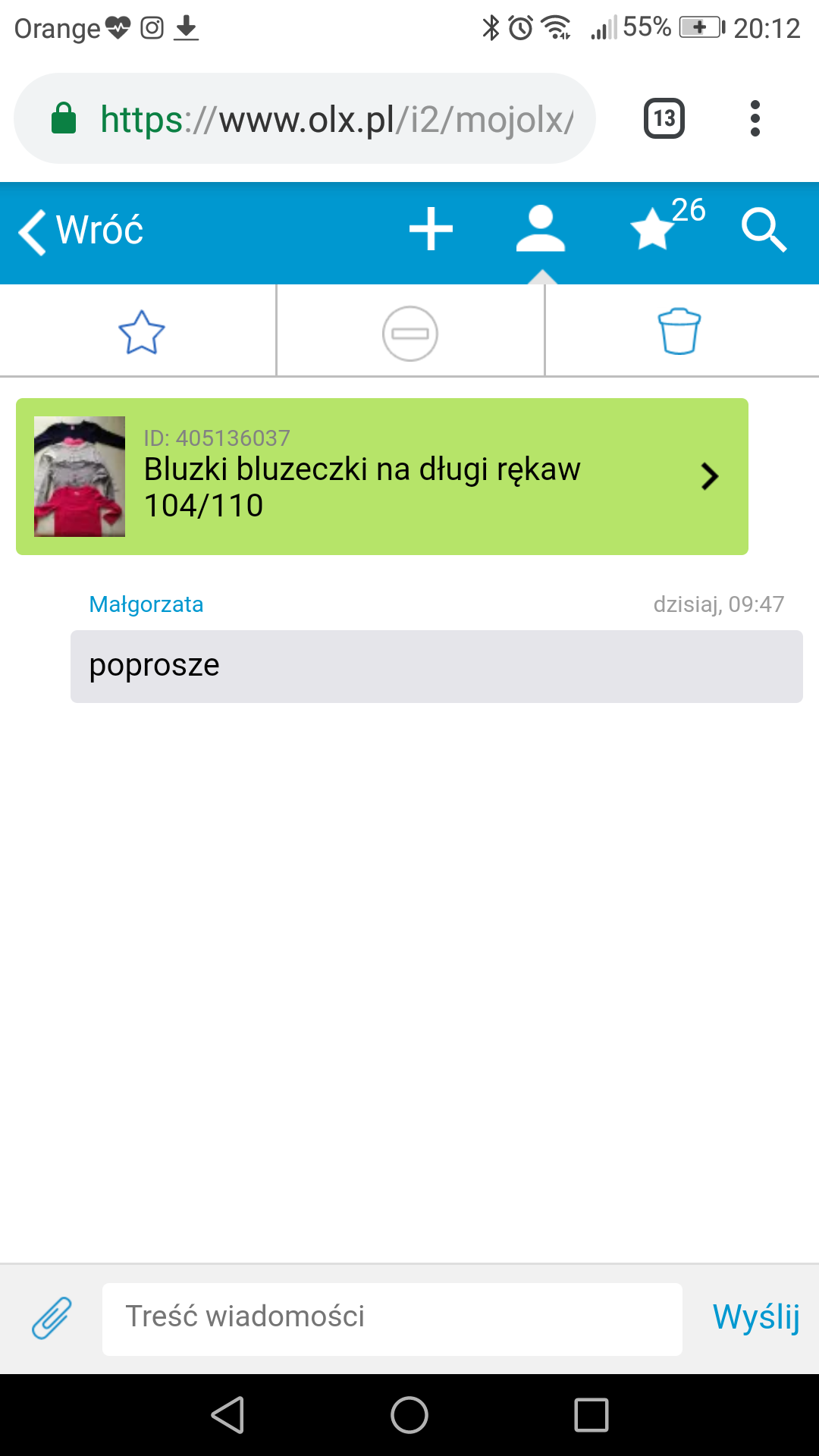Delete this conversation with the trash icon
Screen dimensions: 819x1456
click(679, 331)
